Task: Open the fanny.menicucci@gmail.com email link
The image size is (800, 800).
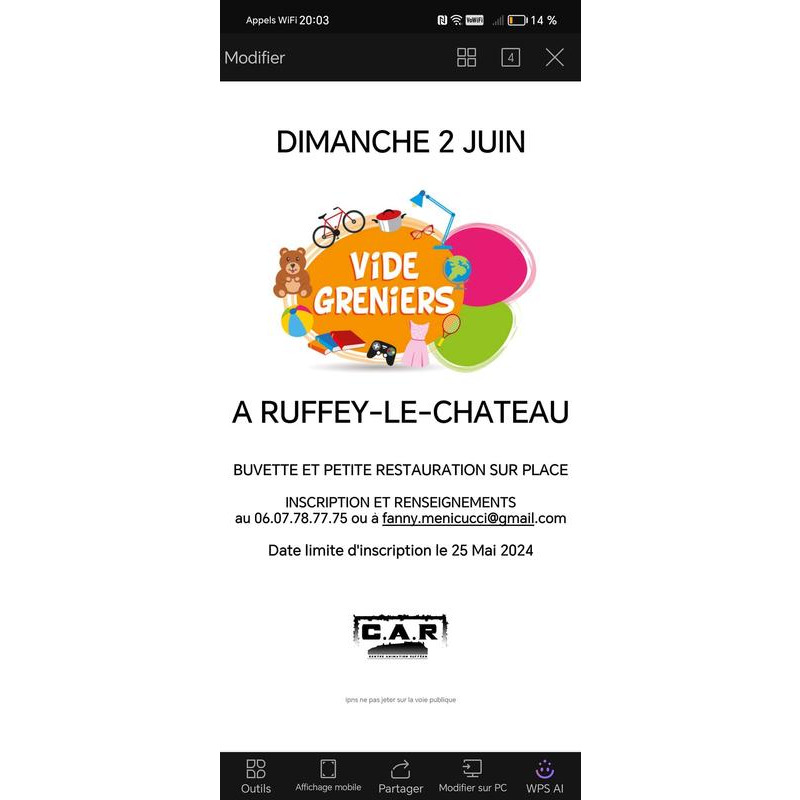Action: point(474,518)
